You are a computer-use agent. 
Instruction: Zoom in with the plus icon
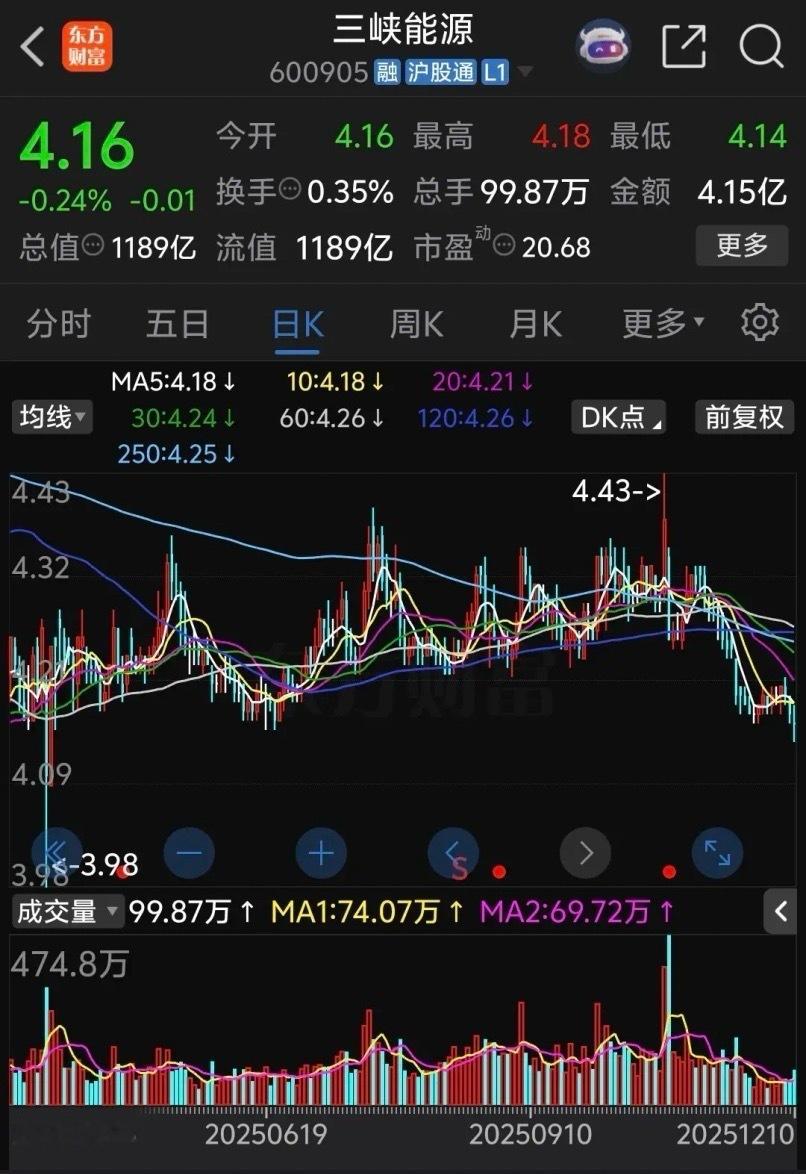point(320,853)
